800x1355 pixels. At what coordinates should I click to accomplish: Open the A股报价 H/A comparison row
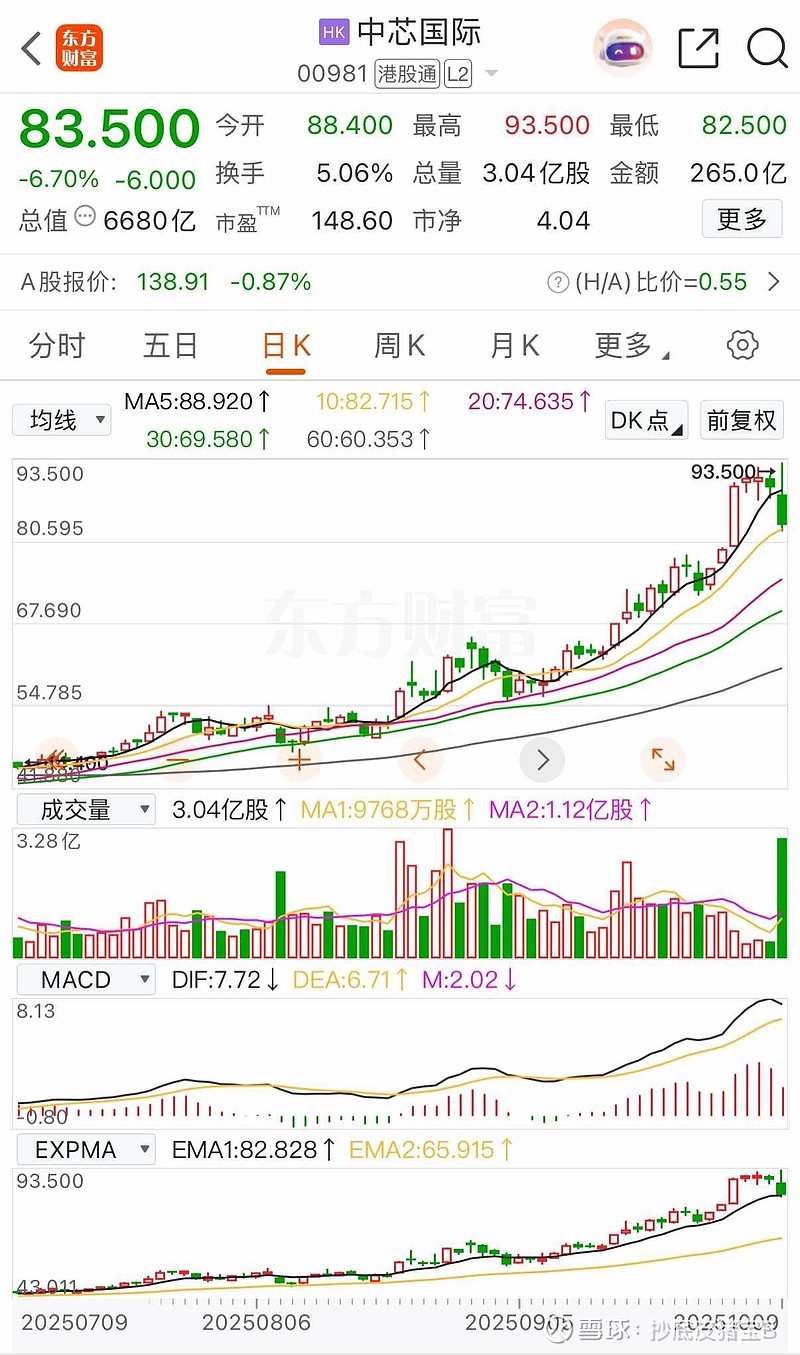[x=400, y=282]
